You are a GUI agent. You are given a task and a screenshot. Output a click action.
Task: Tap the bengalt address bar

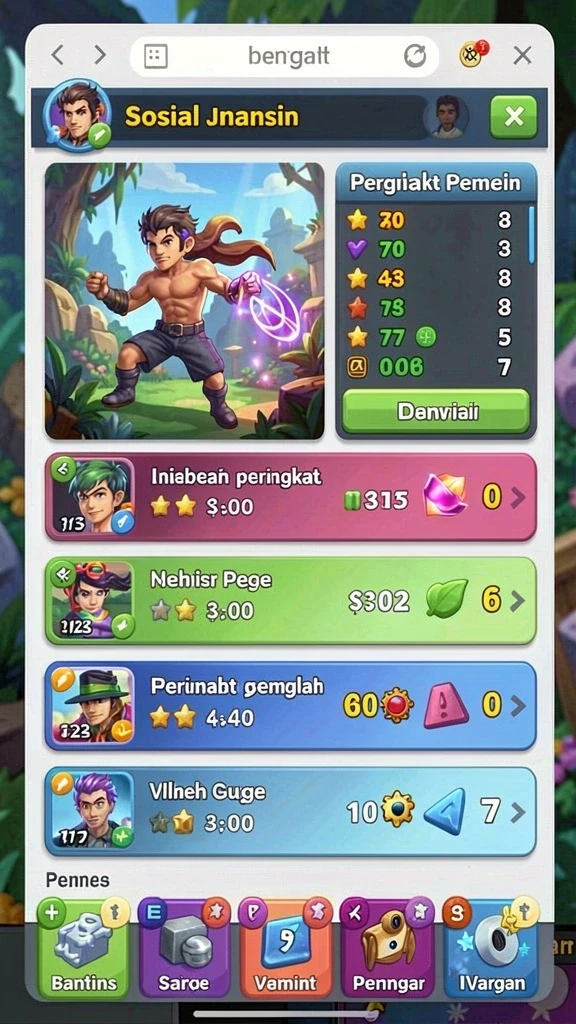pos(284,57)
